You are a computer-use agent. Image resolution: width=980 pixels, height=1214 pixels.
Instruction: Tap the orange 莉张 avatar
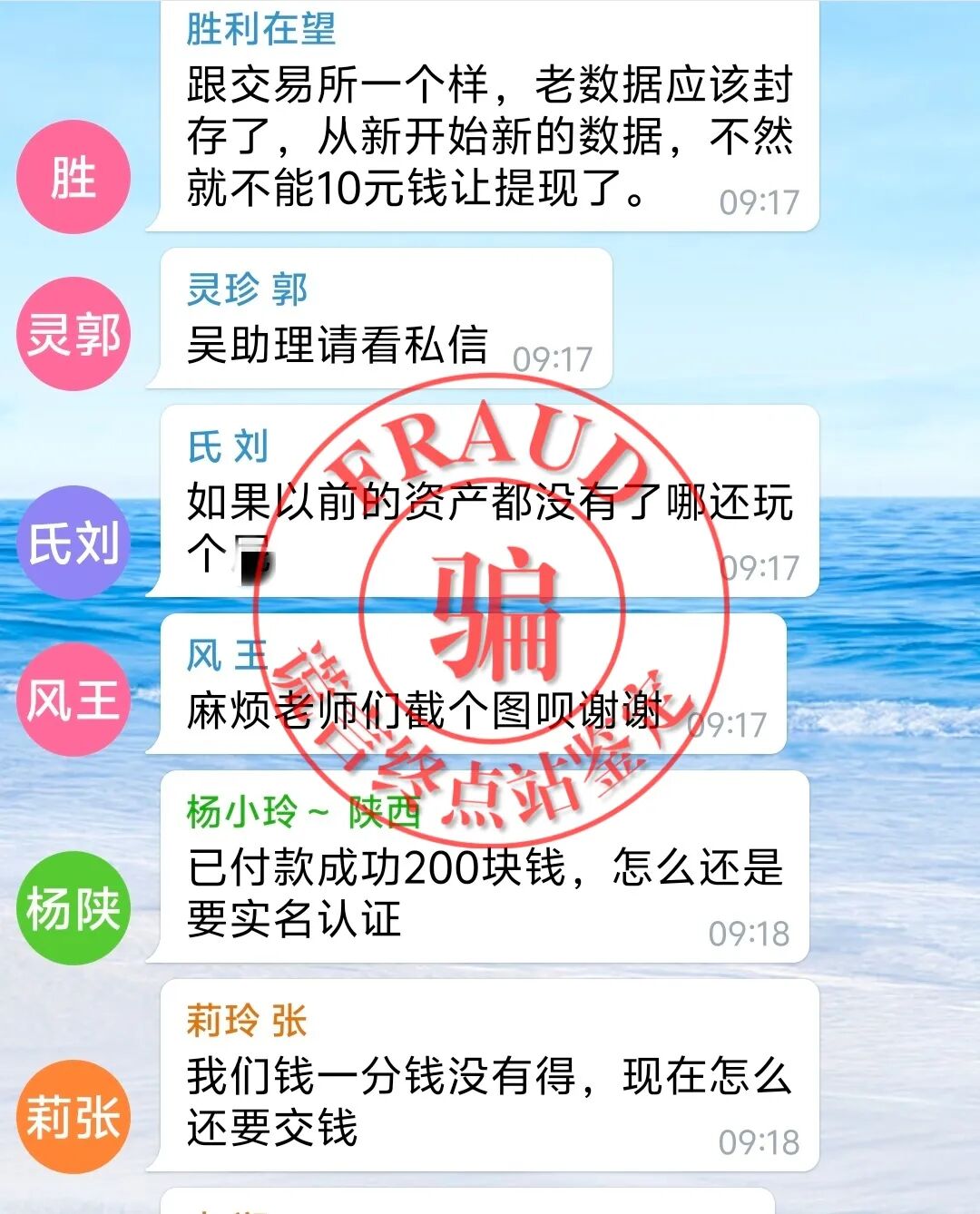73,1117
